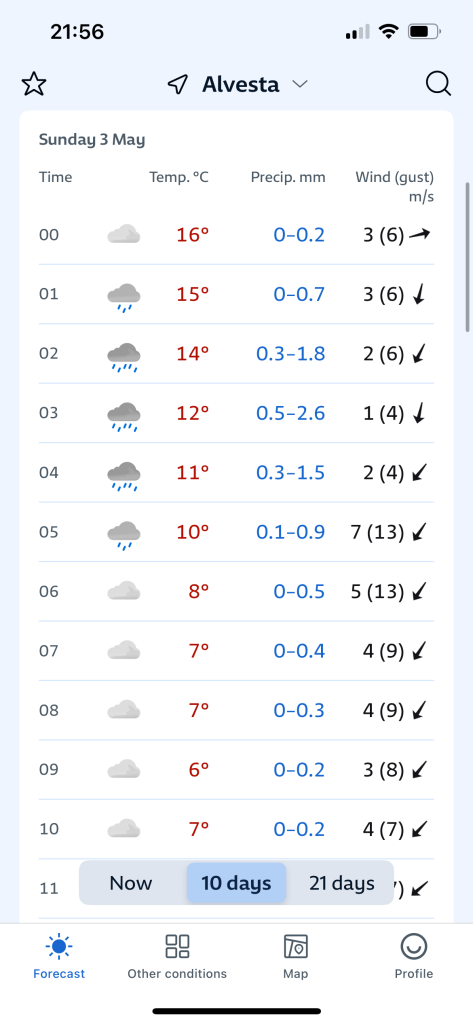This screenshot has height=1024, width=473.
Task: Add Alvesta to favorites with the star
Action: [34, 84]
